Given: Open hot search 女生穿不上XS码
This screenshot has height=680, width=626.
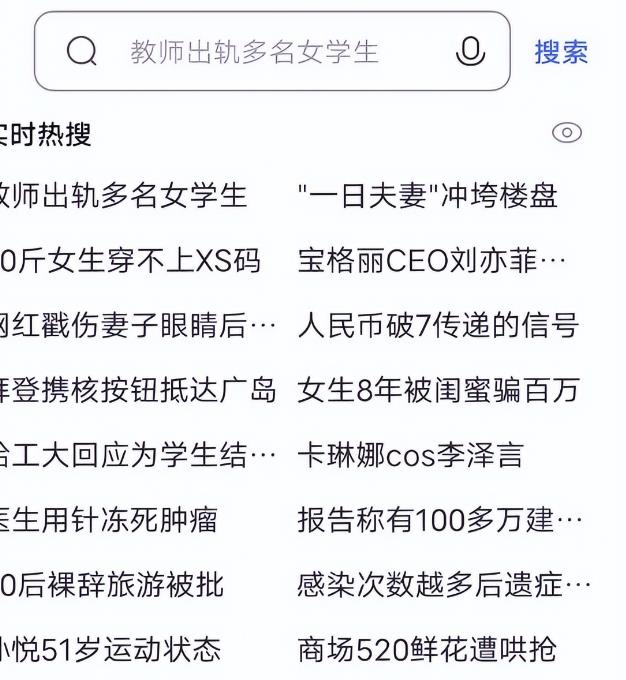Looking at the screenshot, I should (x=131, y=260).
